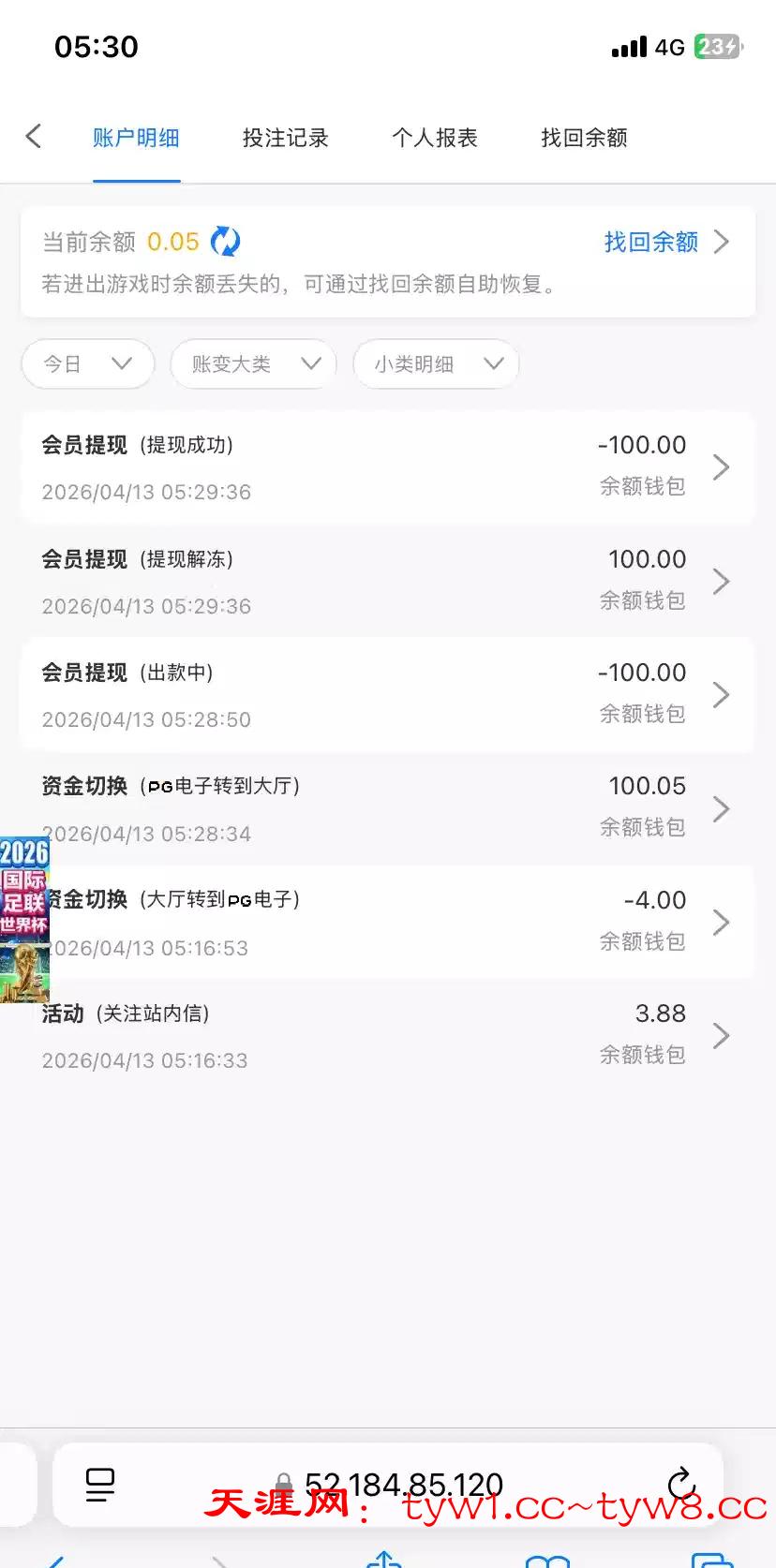This screenshot has height=1568, width=776.
Task: Tap the blue 找回余额 link
Action: (x=664, y=242)
